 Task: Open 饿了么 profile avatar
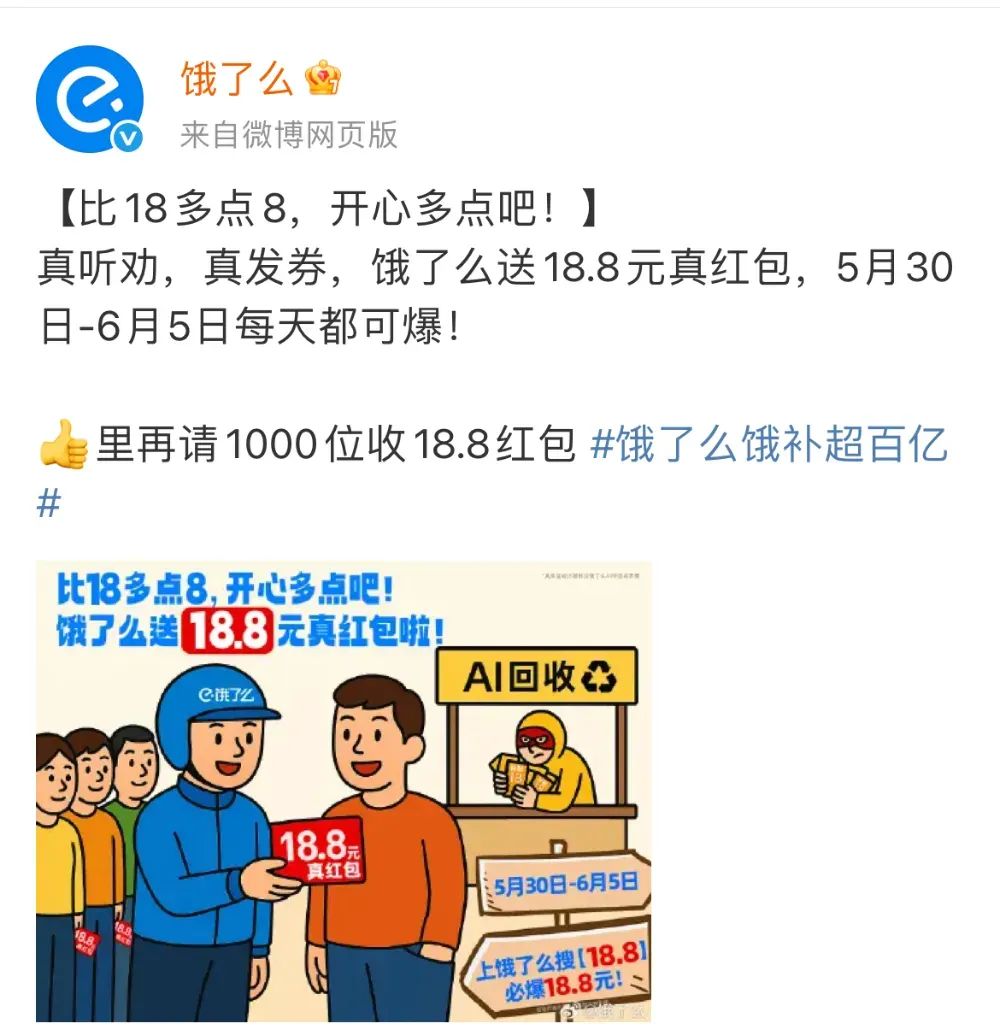tap(88, 99)
